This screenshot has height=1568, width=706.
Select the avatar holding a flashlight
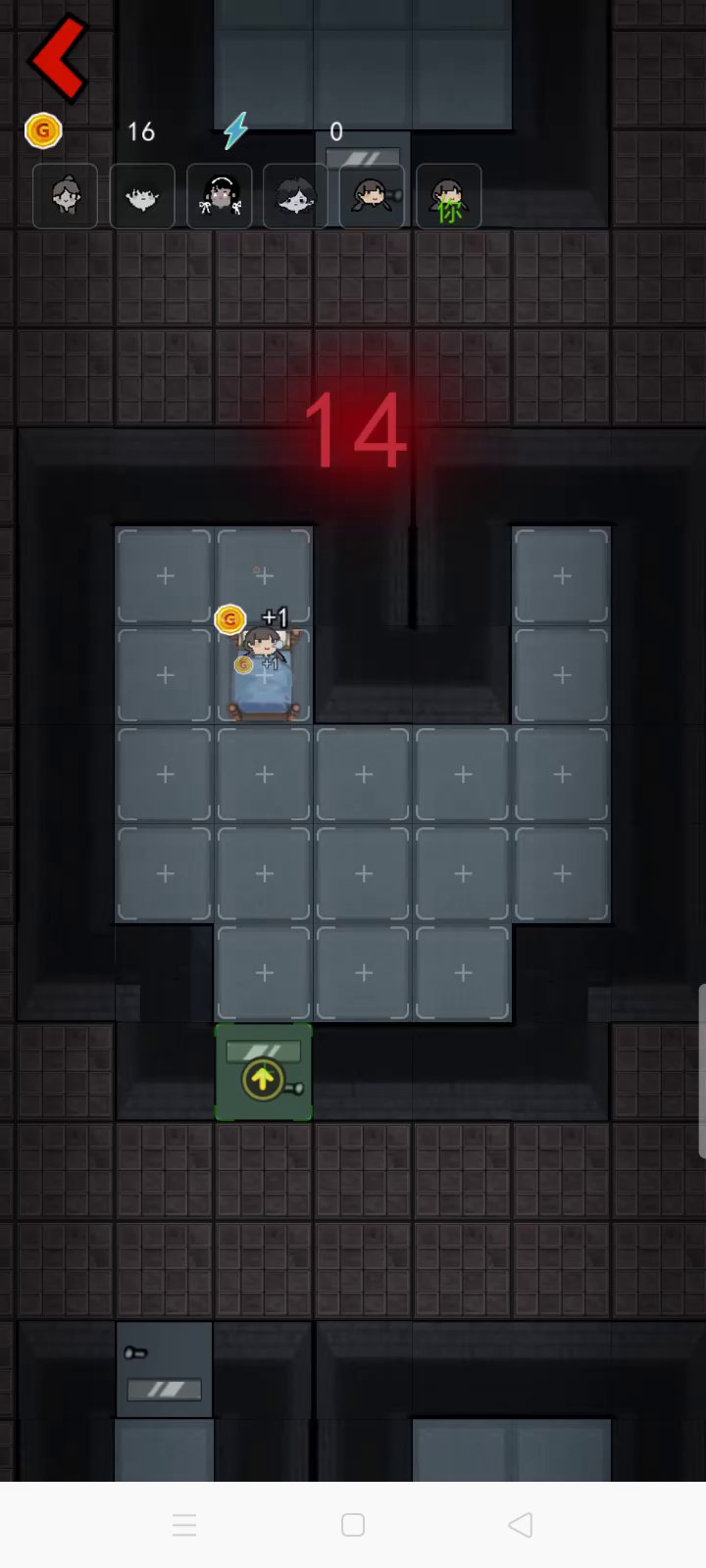pos(373,196)
